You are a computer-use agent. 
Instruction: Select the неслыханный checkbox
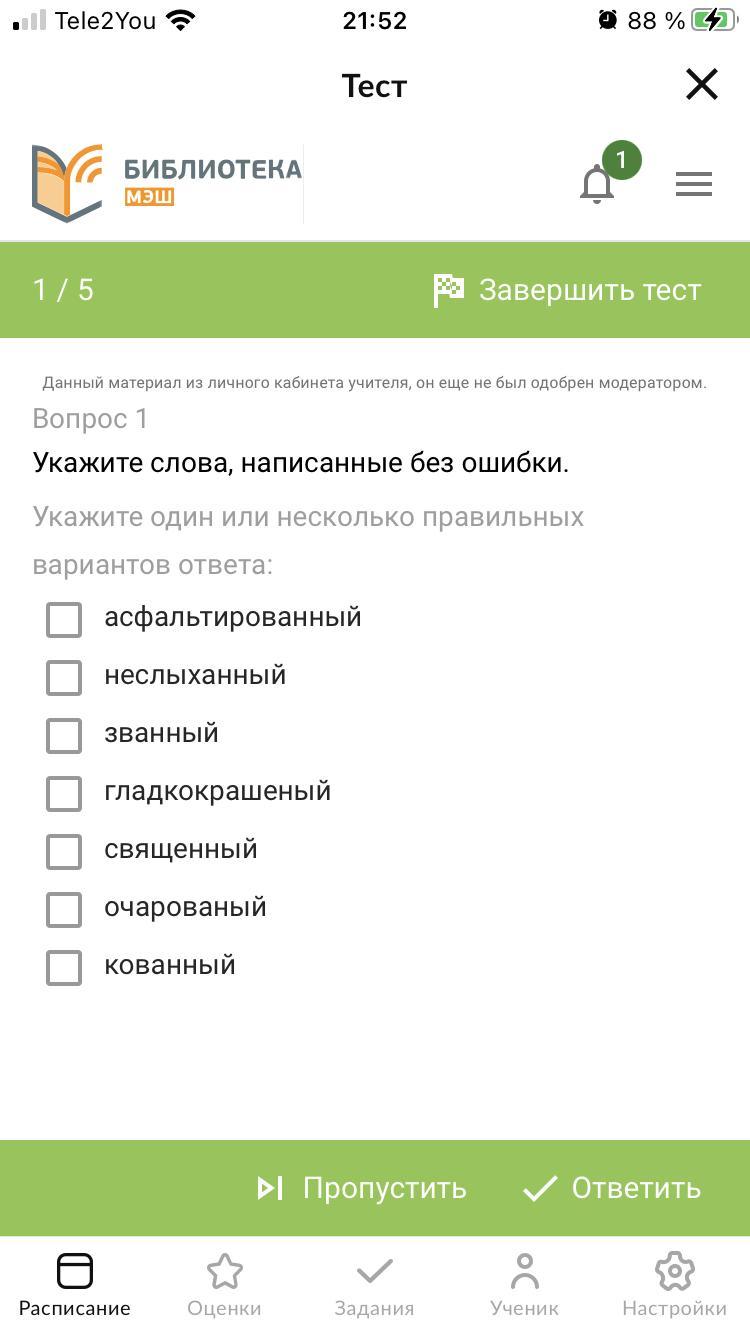coord(64,677)
